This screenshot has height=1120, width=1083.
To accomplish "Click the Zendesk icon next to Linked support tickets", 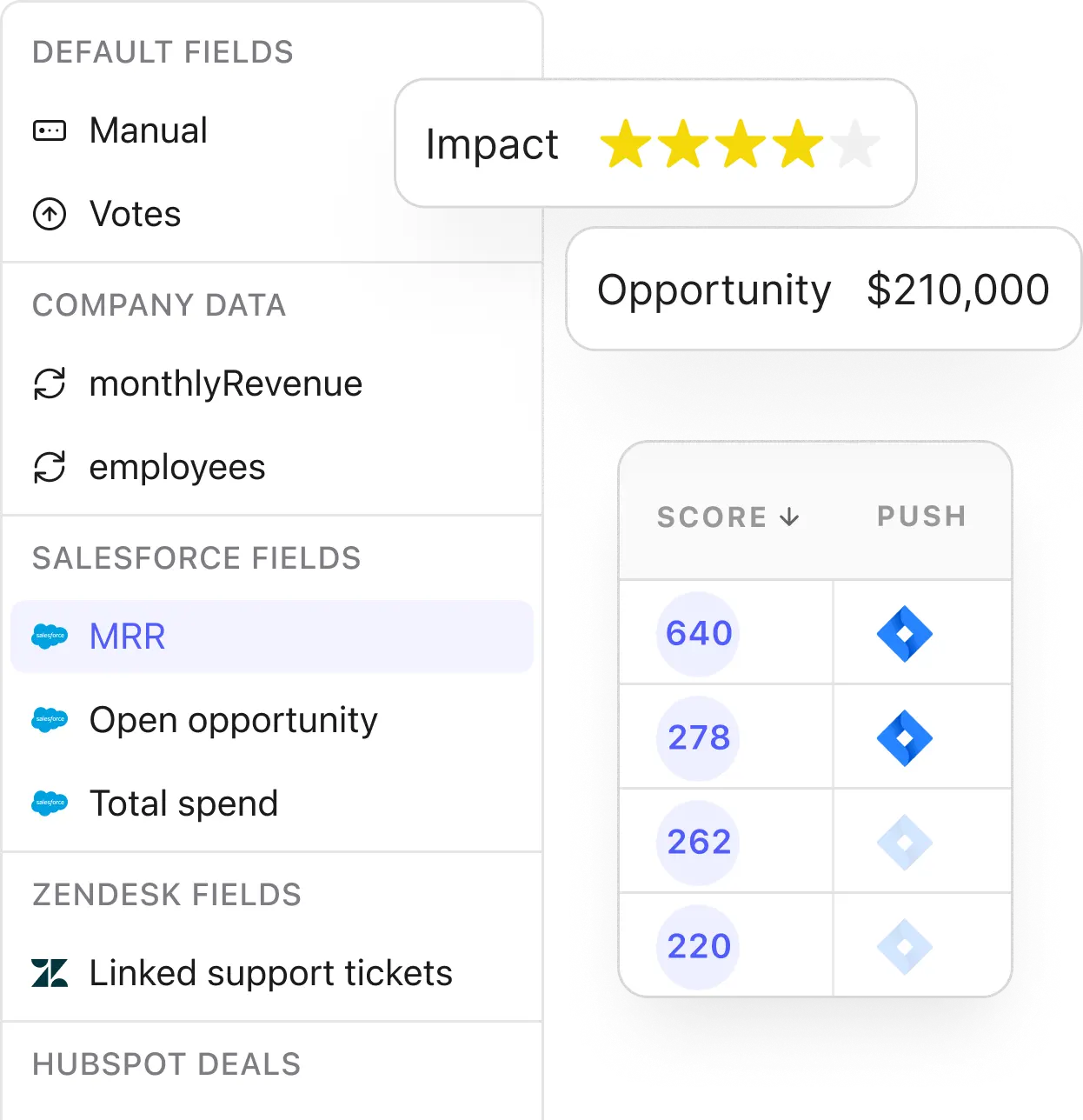I will pyautogui.click(x=50, y=973).
